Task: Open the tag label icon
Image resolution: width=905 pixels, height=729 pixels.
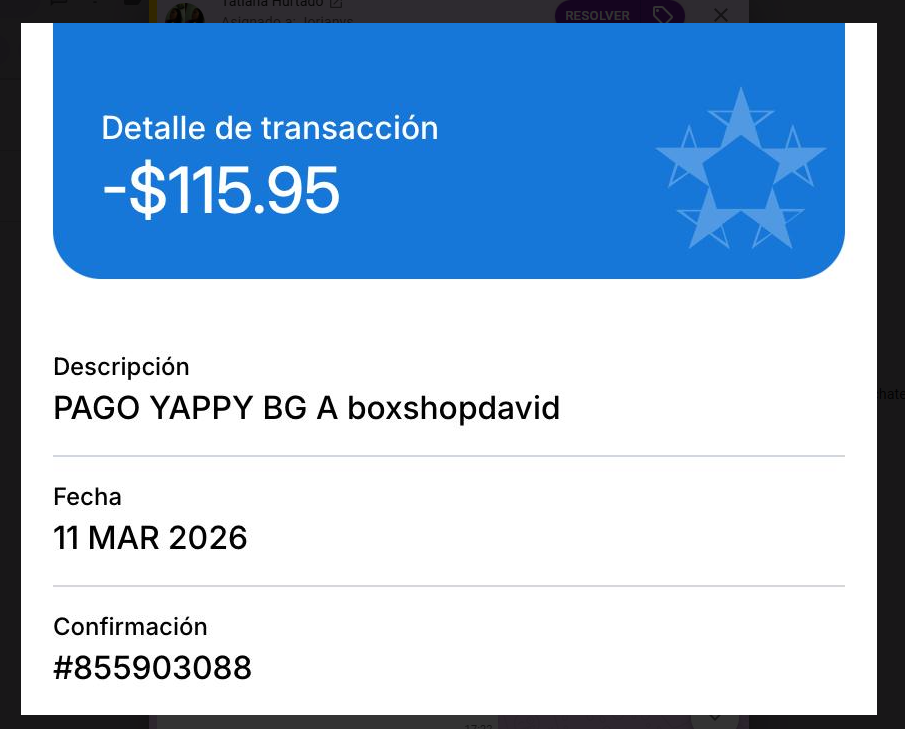Action: (x=662, y=14)
